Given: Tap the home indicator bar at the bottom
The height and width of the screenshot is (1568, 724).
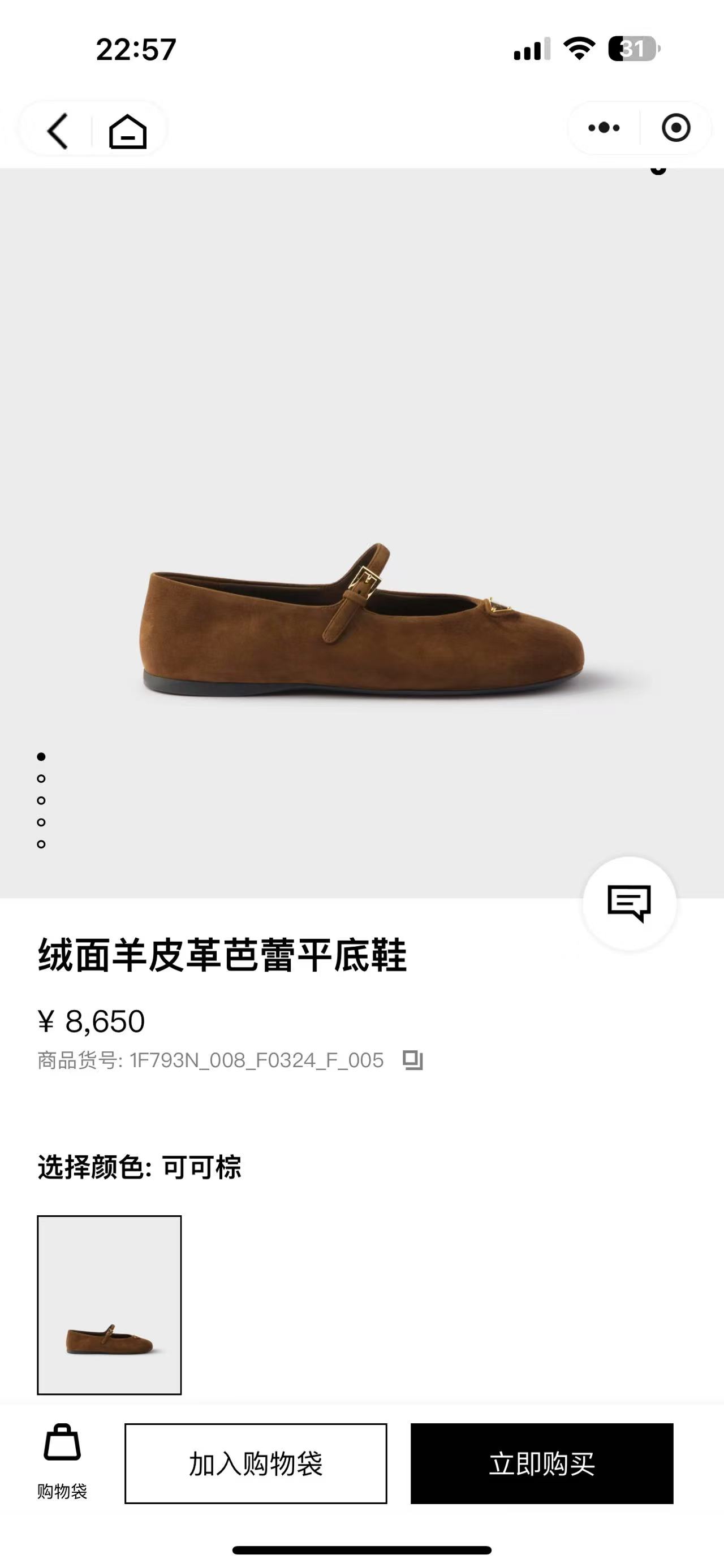Looking at the screenshot, I should [x=361, y=1549].
